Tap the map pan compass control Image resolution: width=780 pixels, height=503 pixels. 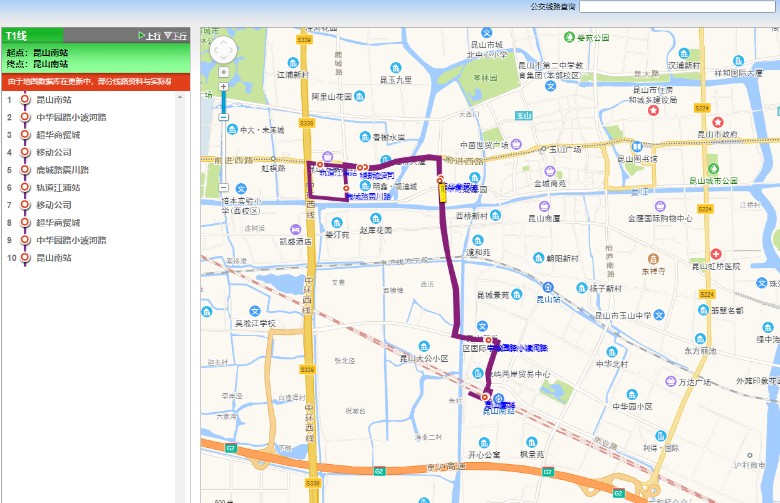tap(223, 50)
